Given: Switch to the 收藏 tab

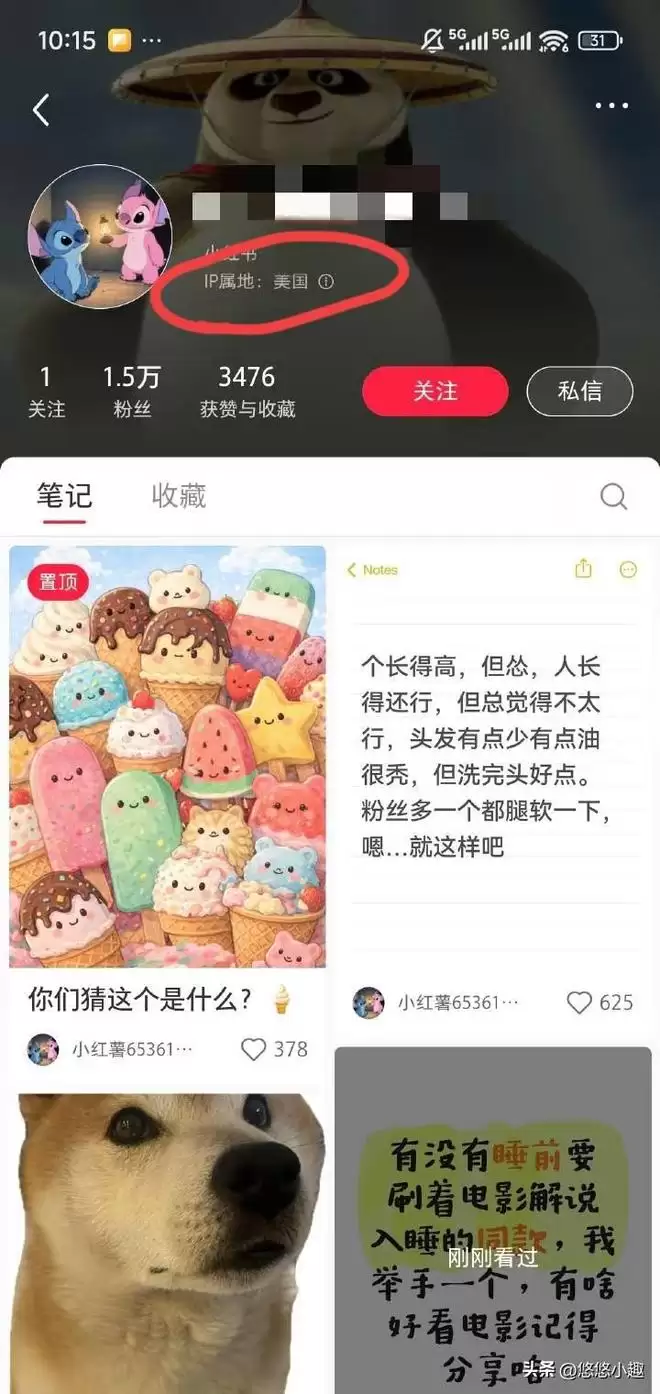Looking at the screenshot, I should 179,496.
